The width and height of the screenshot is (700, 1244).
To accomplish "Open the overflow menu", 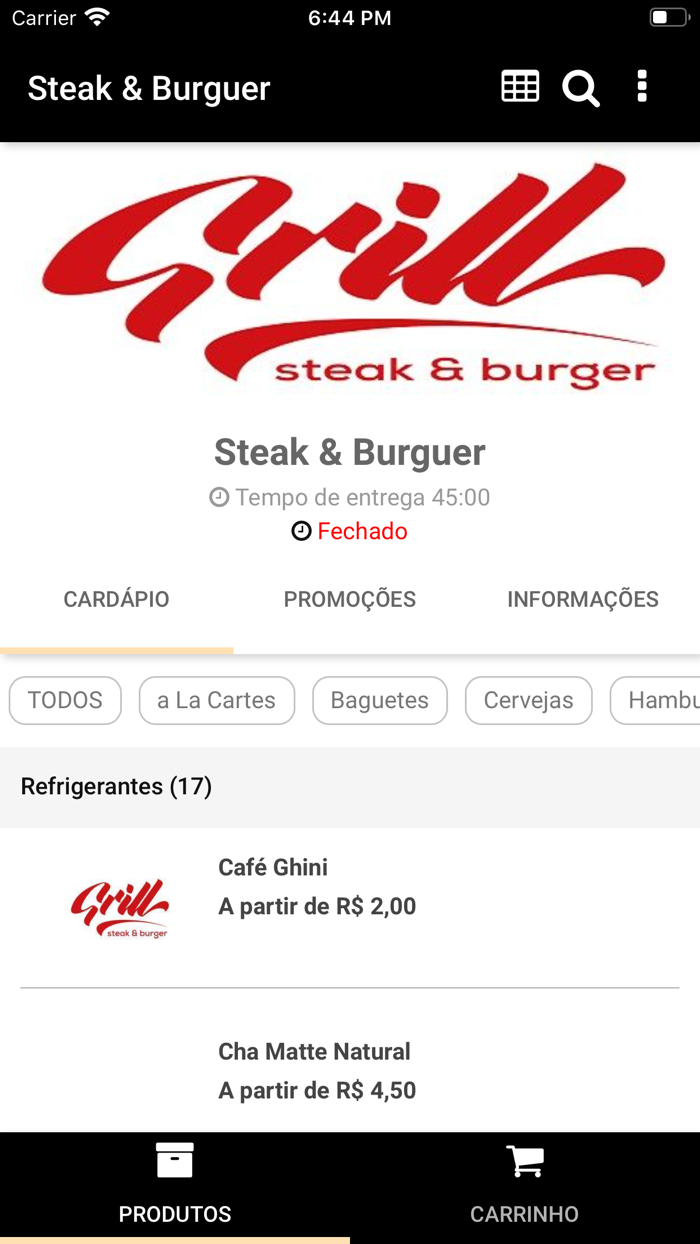I will pyautogui.click(x=642, y=87).
